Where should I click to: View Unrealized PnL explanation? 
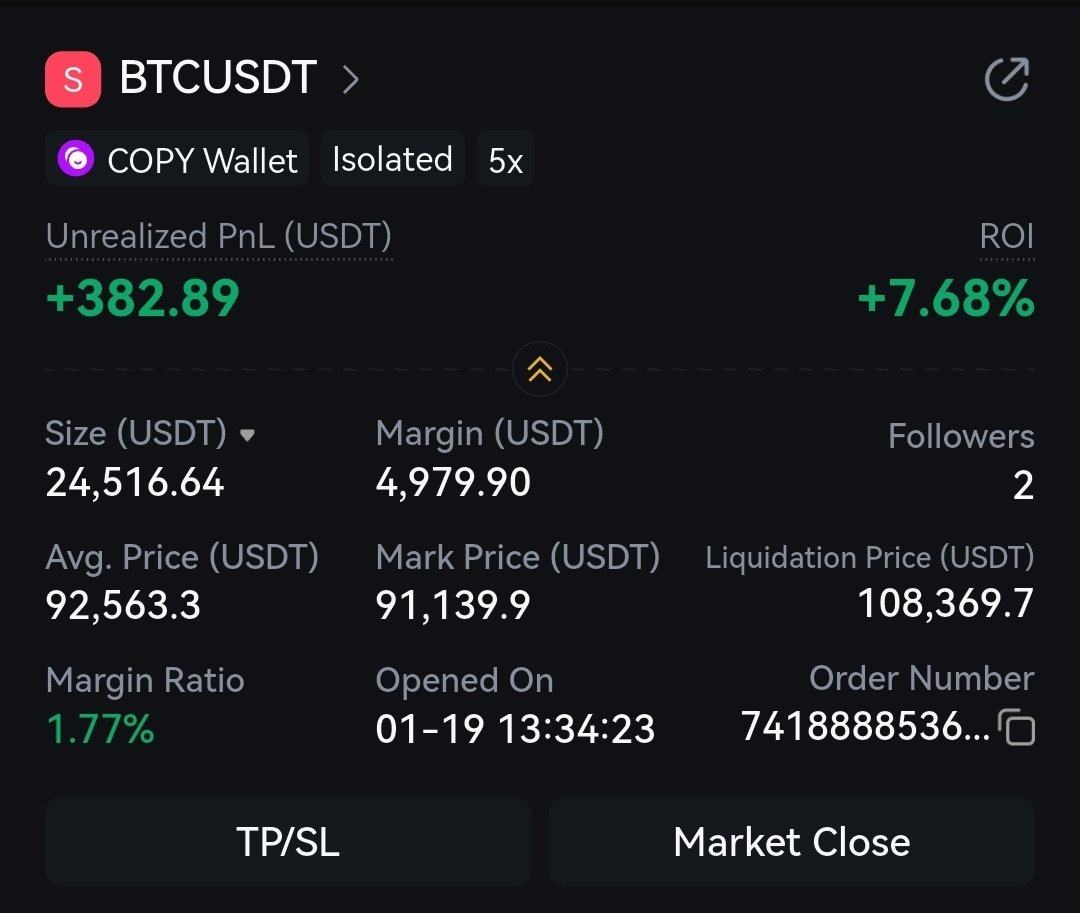218,237
